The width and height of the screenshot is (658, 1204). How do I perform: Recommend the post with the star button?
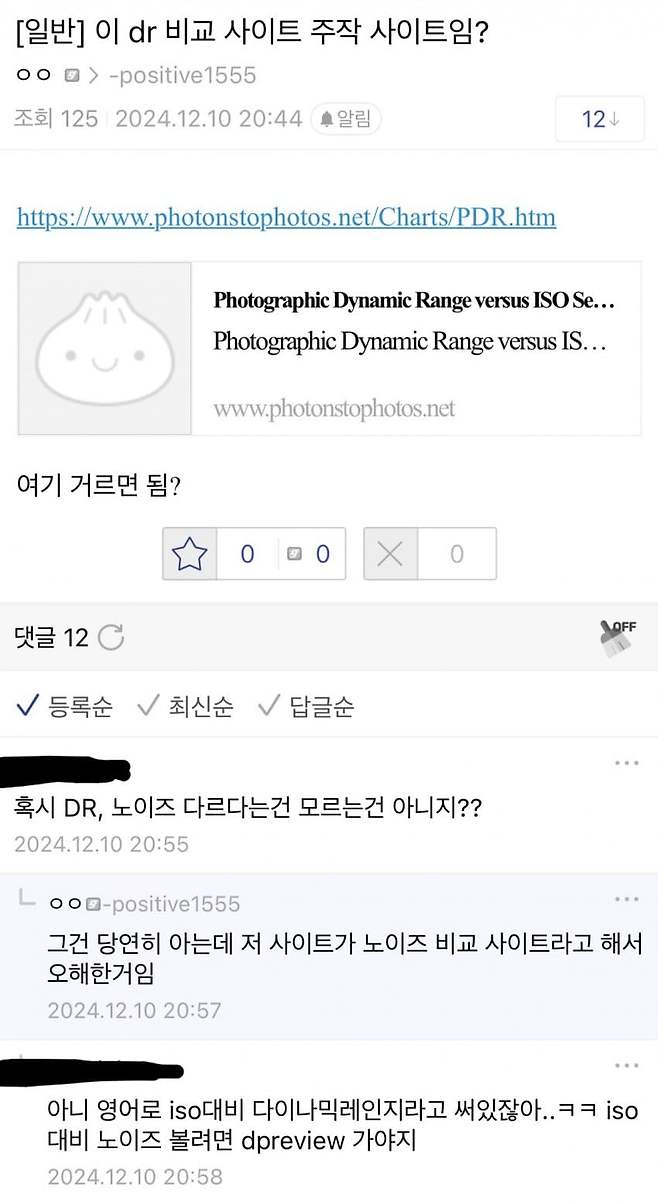tap(190, 553)
